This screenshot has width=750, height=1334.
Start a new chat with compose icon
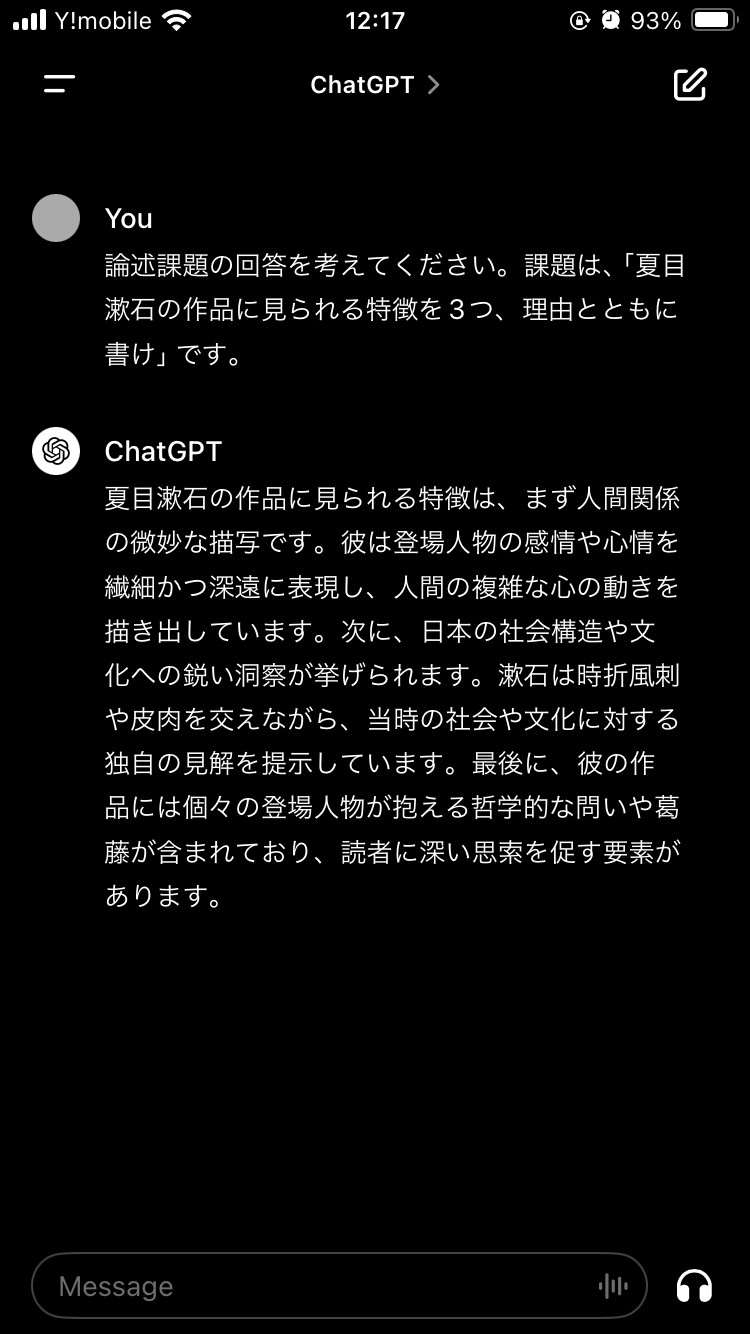pyautogui.click(x=690, y=85)
